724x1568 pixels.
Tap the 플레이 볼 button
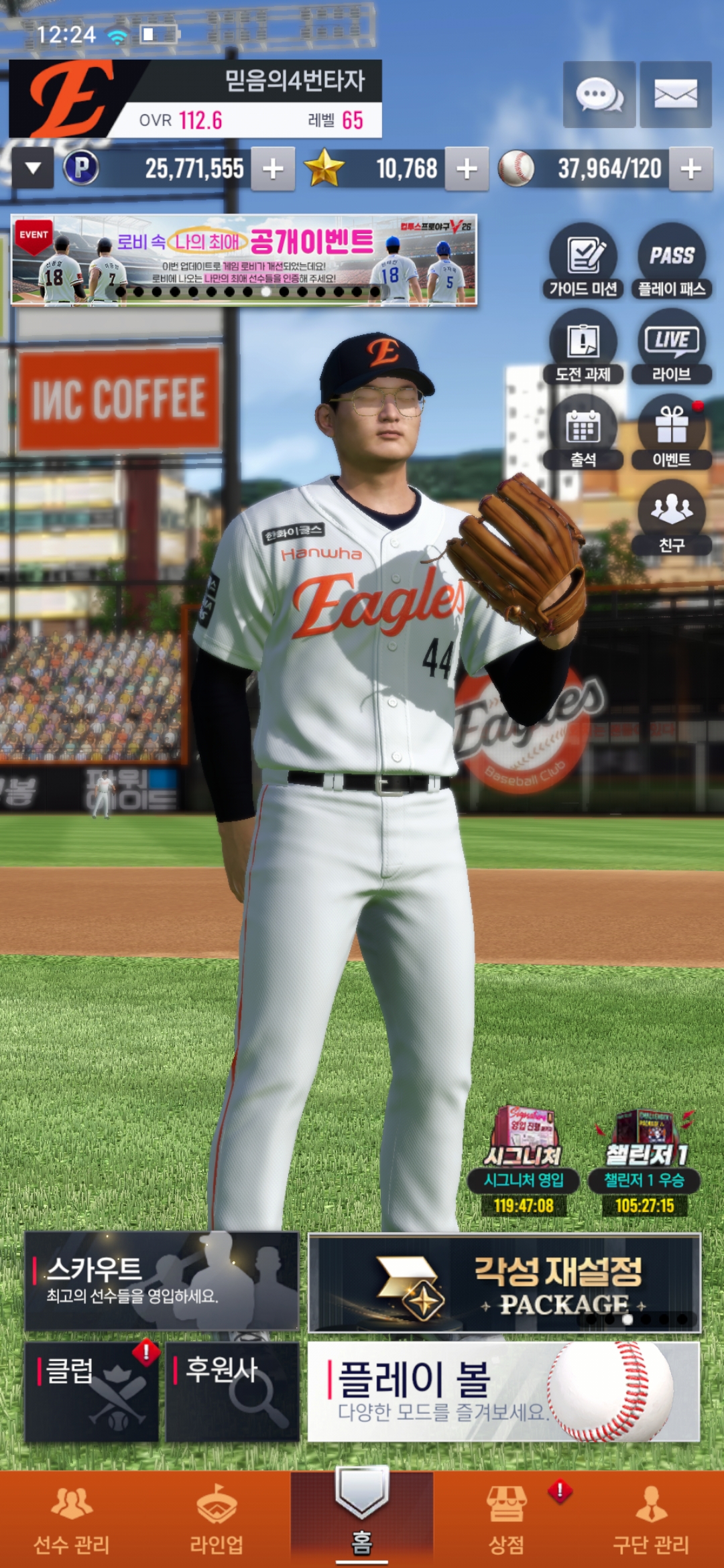click(503, 1392)
